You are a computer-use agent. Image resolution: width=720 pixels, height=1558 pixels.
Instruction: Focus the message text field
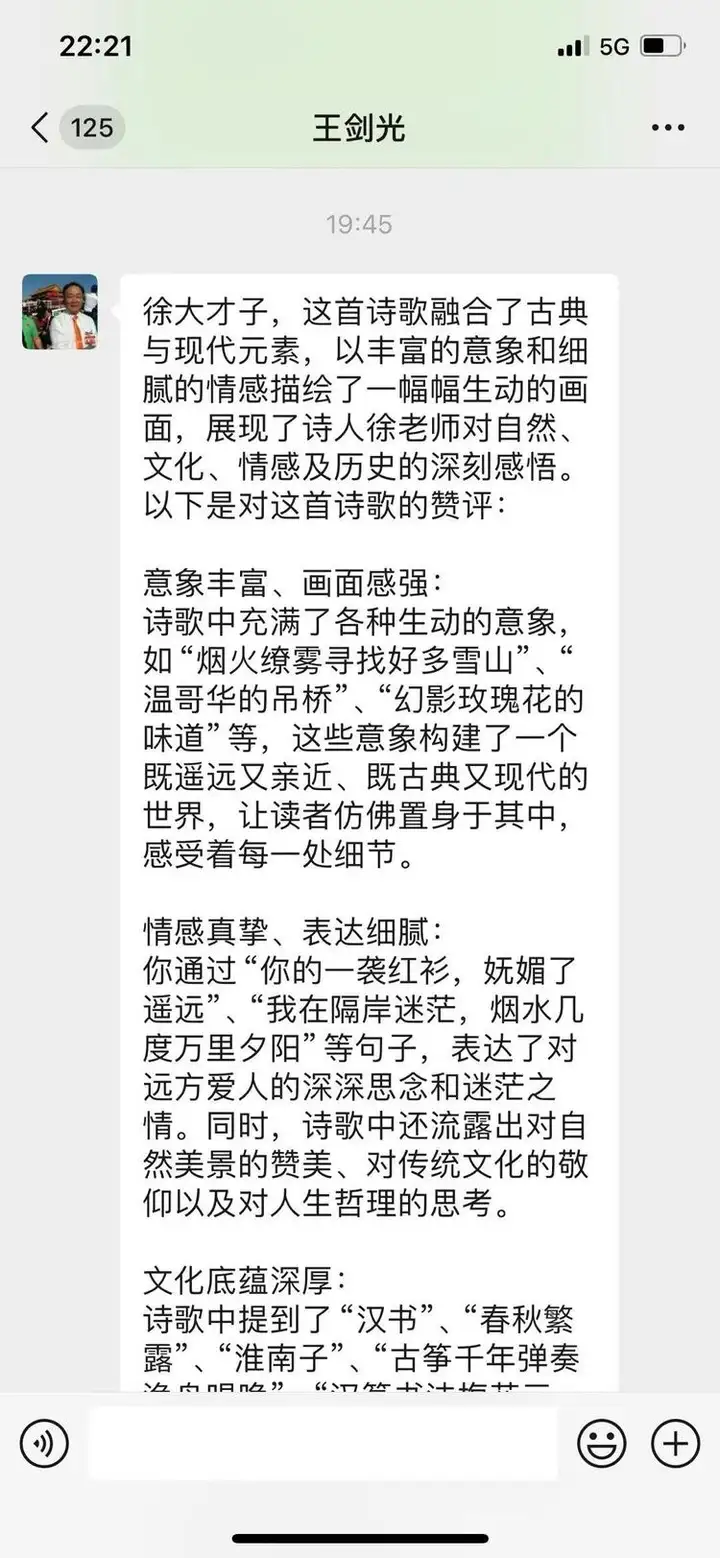(x=322, y=1443)
